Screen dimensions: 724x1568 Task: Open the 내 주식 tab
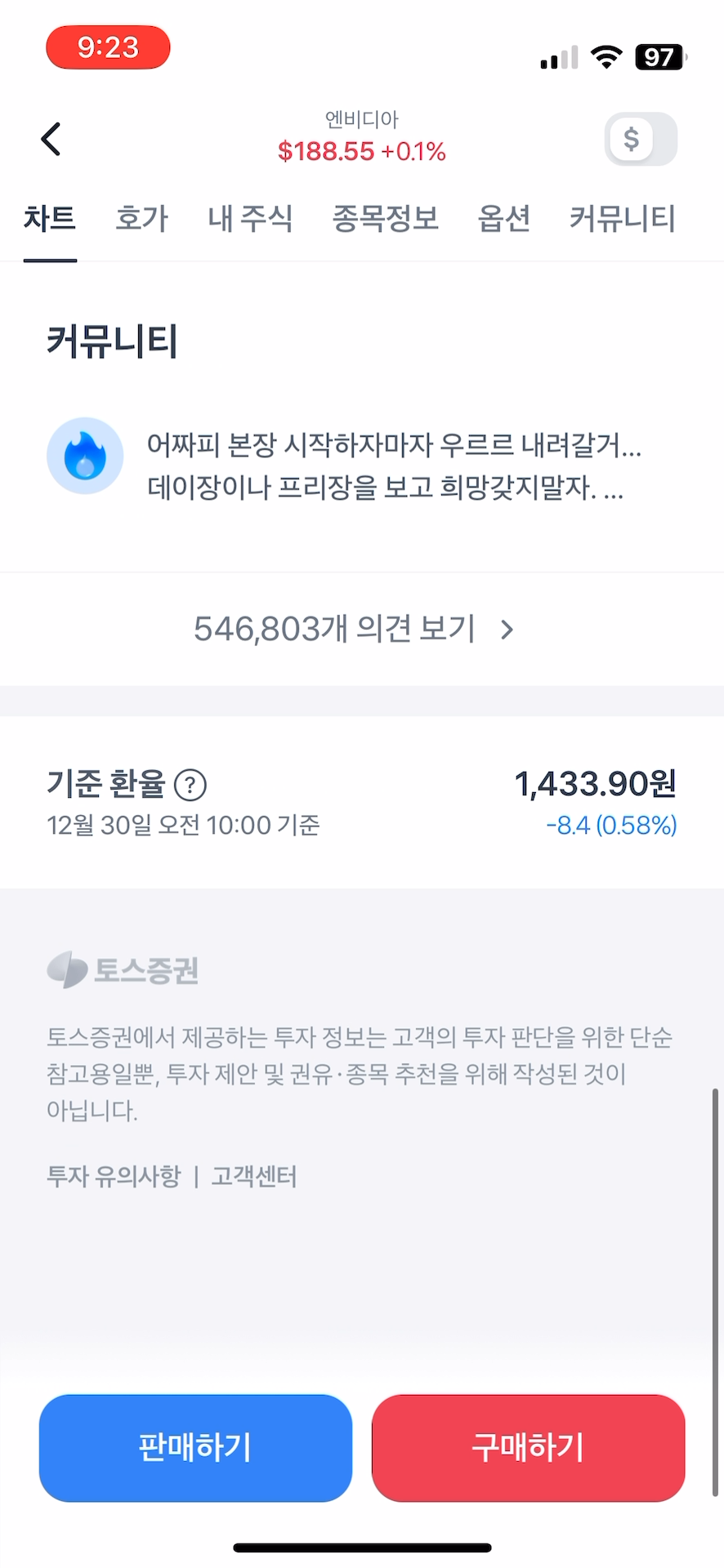[250, 219]
